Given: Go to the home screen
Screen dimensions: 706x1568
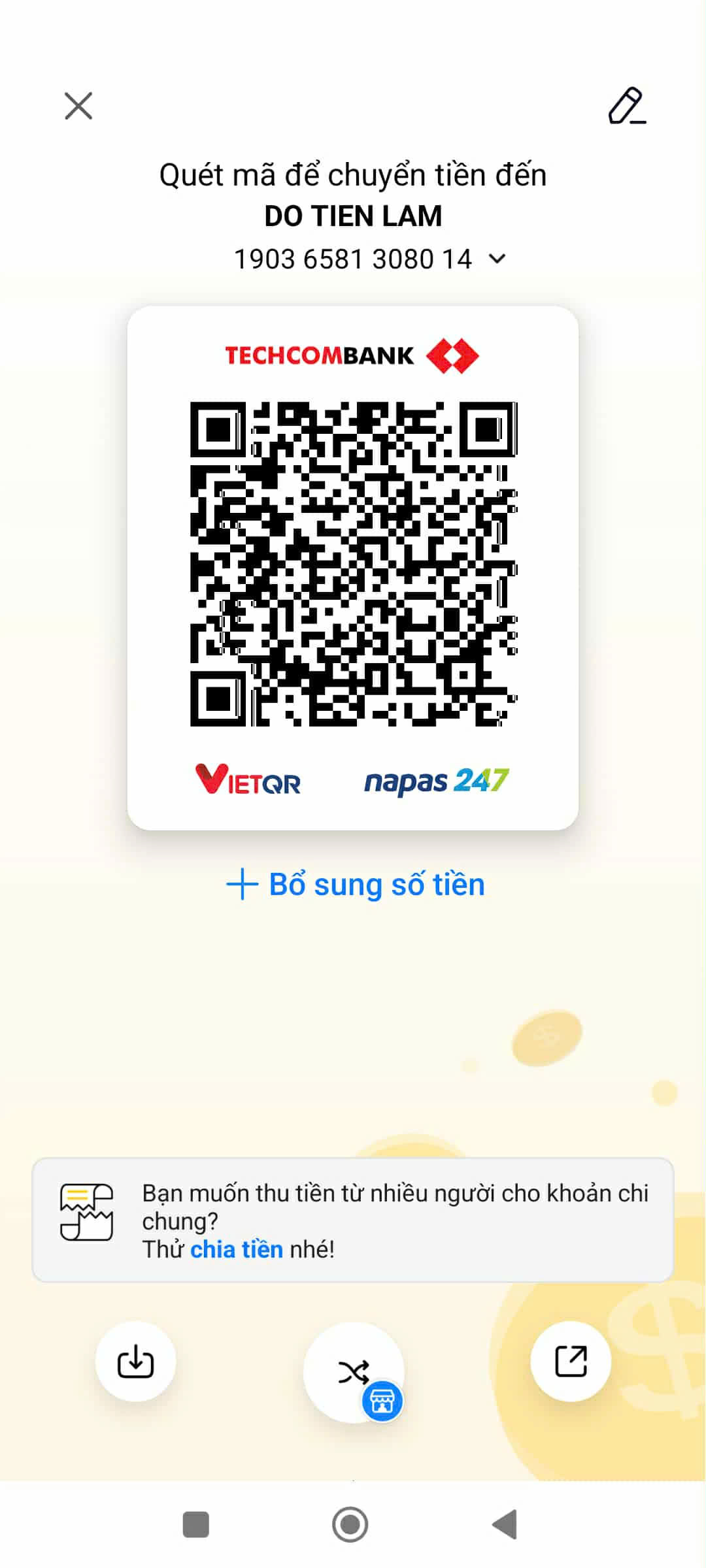Looking at the screenshot, I should tap(350, 1525).
